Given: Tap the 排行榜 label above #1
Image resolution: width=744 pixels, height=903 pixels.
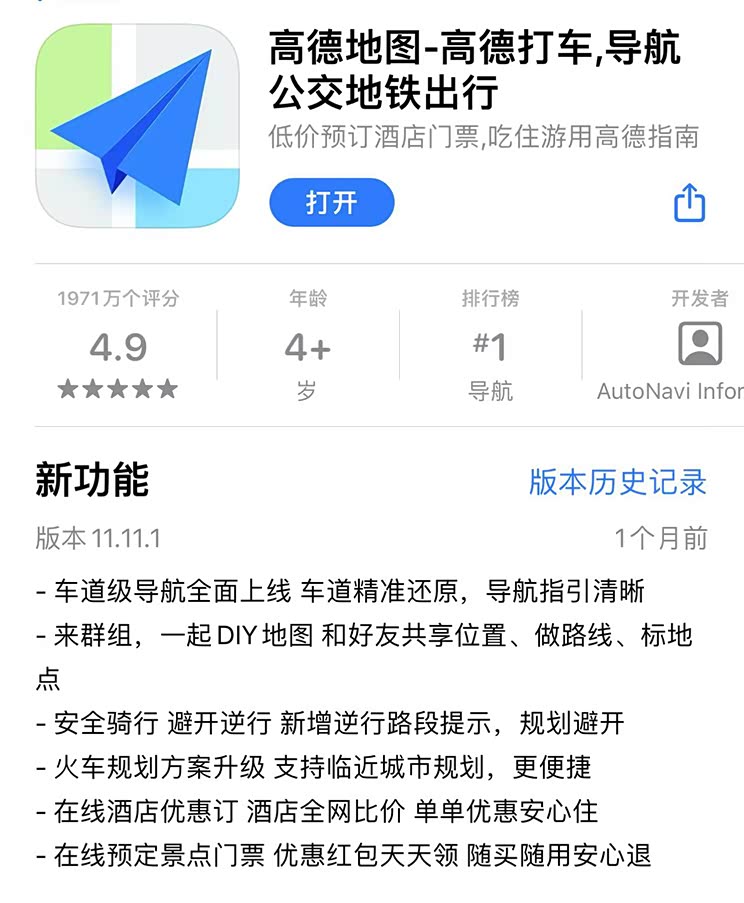Looking at the screenshot, I should 493,297.
